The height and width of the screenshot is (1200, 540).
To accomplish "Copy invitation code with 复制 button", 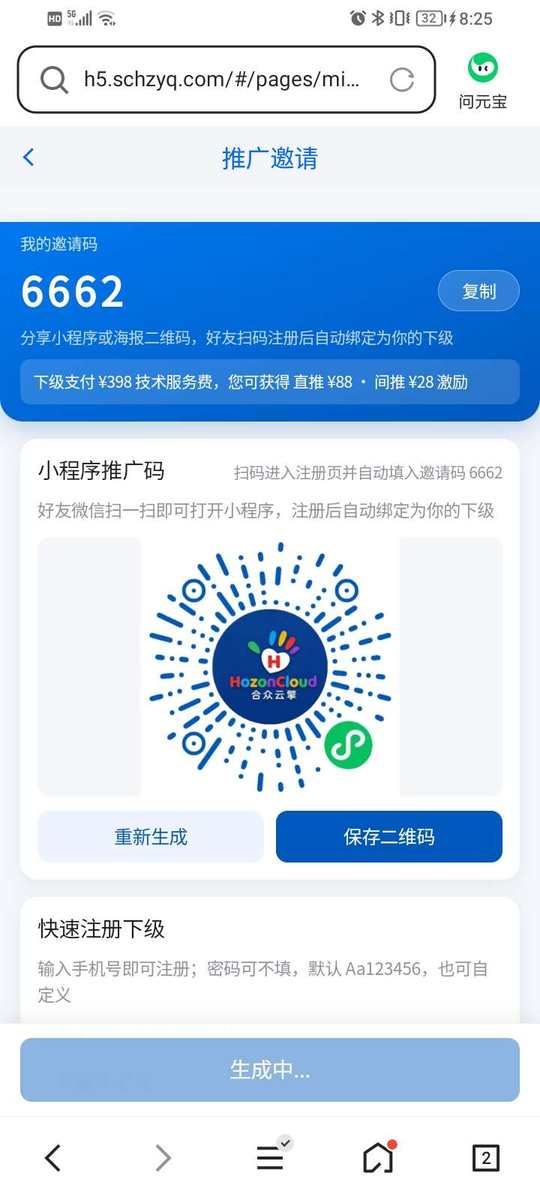I will [x=479, y=291].
